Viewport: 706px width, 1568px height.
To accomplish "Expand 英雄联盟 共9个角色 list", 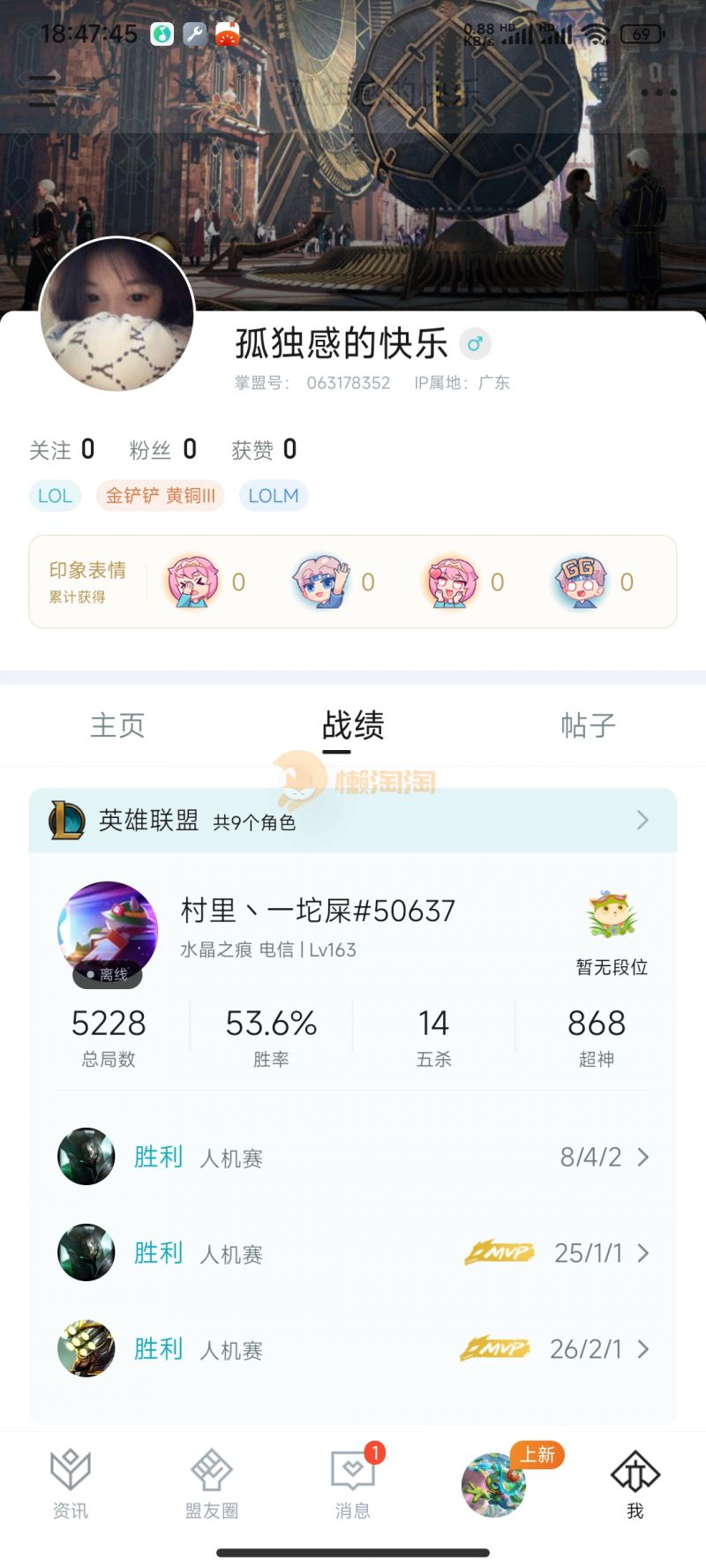I will pos(353,821).
